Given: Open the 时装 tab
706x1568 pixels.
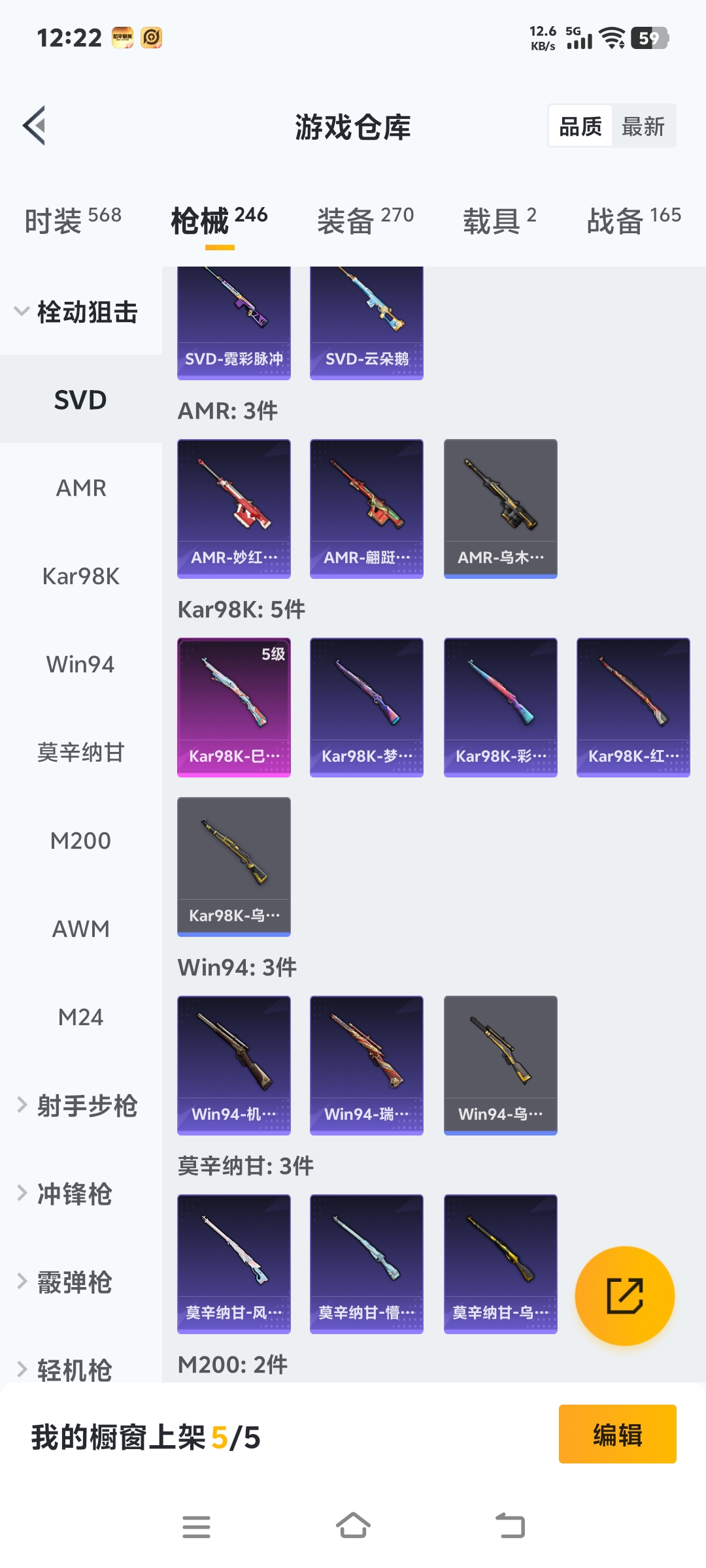Looking at the screenshot, I should [73, 220].
